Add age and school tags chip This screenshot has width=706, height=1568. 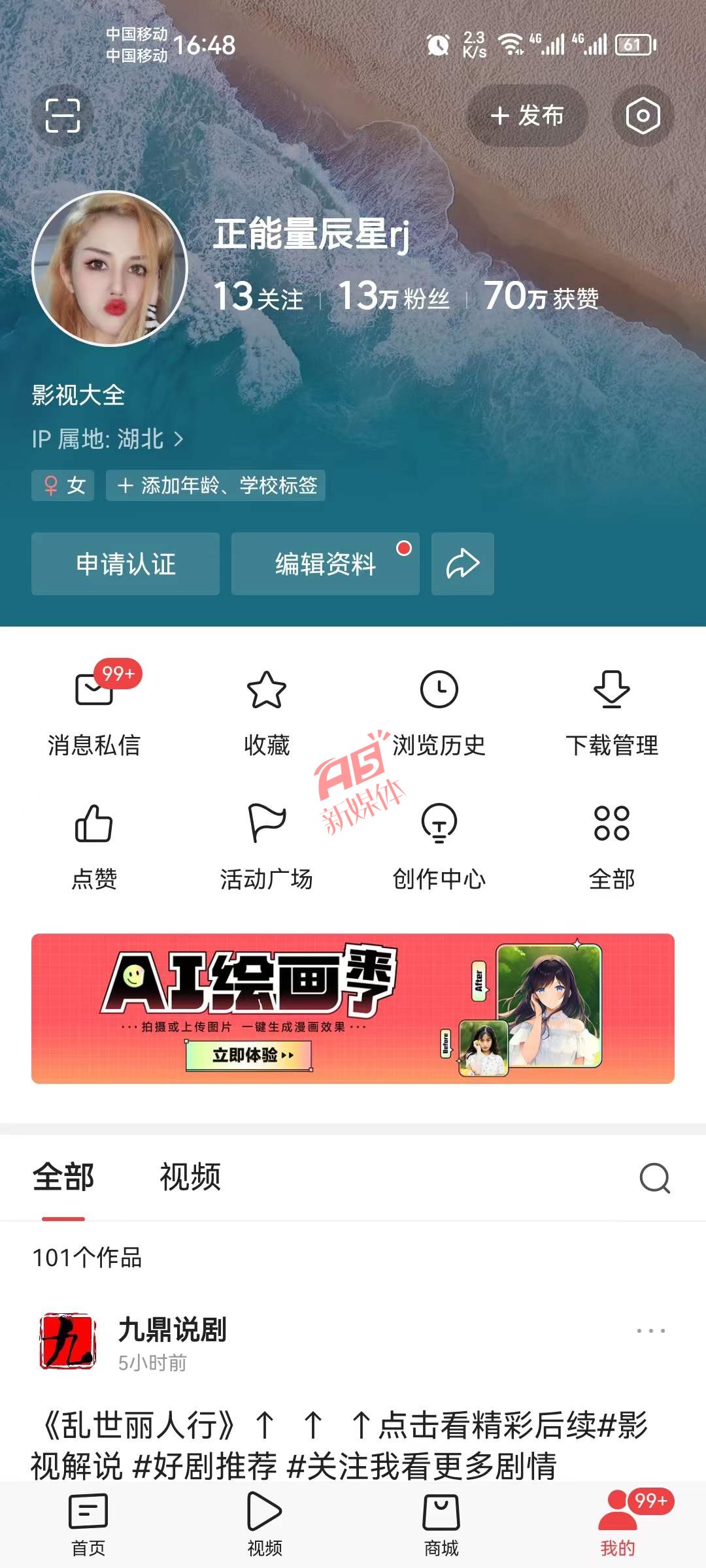click(216, 485)
